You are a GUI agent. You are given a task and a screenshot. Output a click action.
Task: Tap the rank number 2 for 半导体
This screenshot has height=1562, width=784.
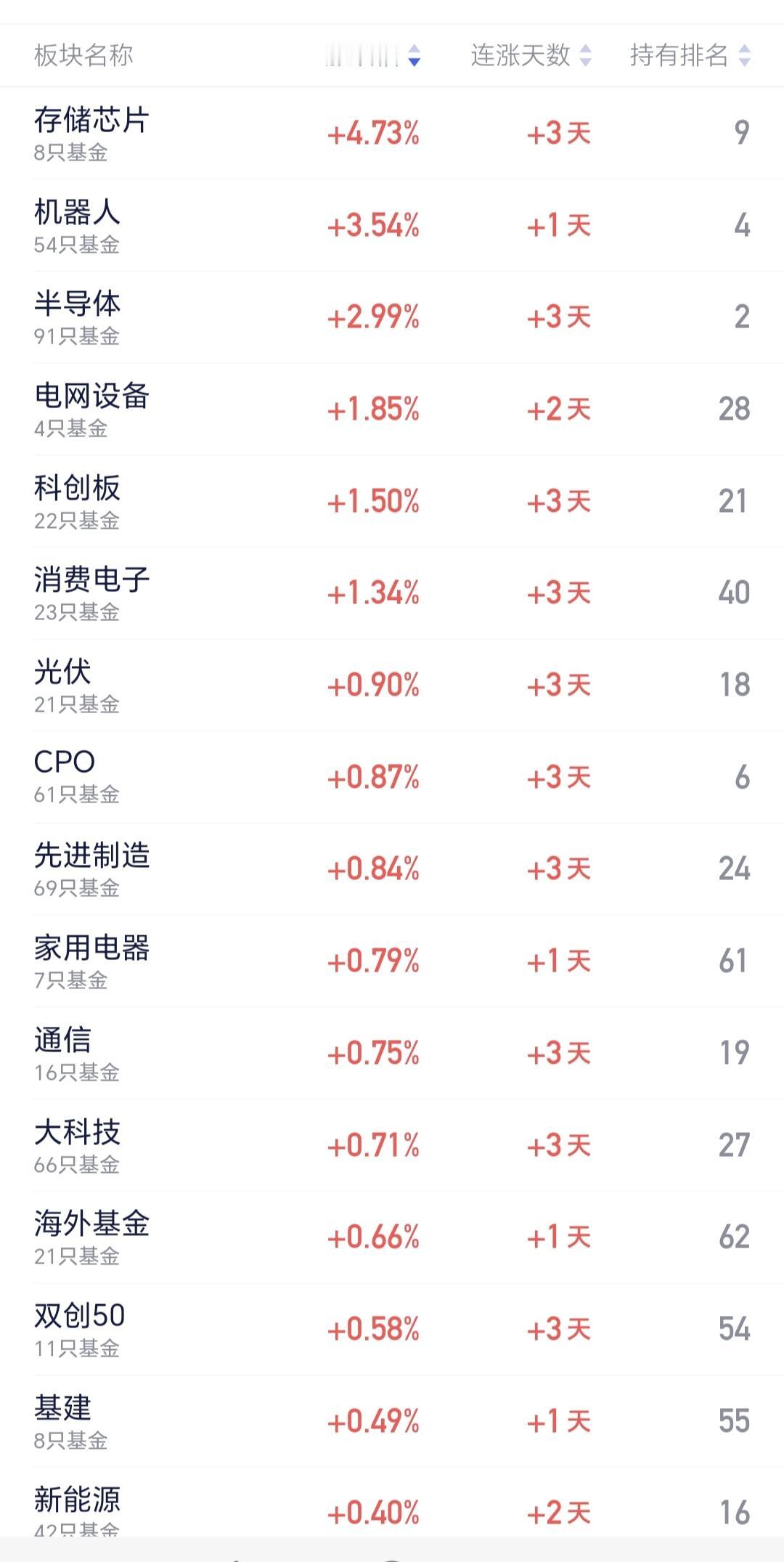pyautogui.click(x=740, y=317)
